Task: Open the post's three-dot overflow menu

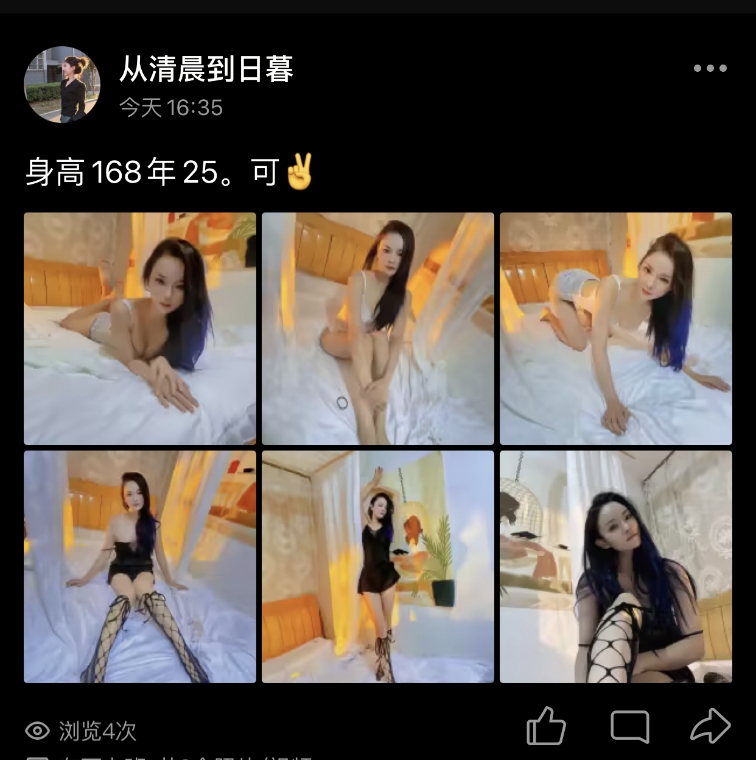Action: click(710, 68)
